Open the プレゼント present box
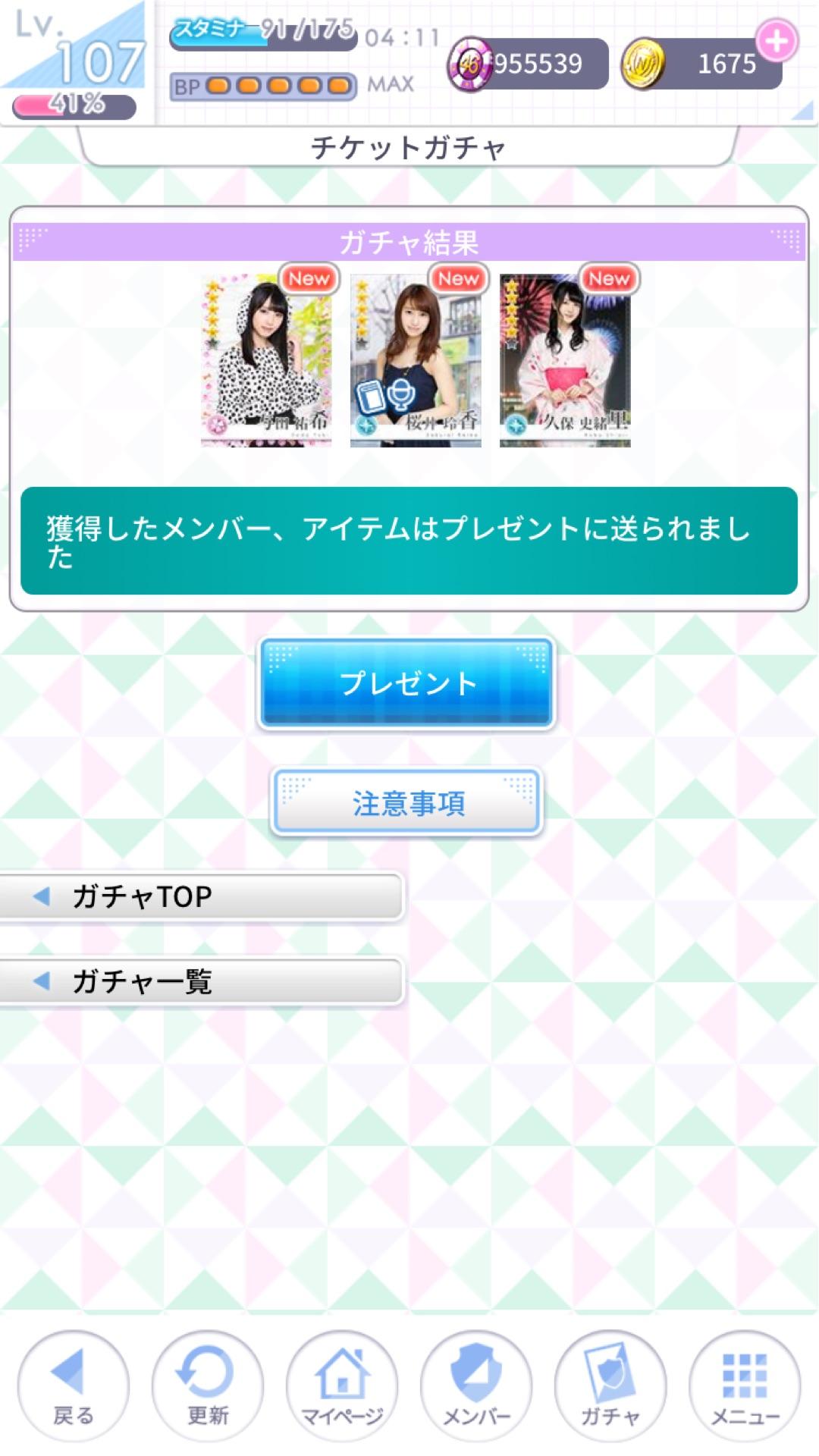819x1456 pixels. tap(407, 682)
